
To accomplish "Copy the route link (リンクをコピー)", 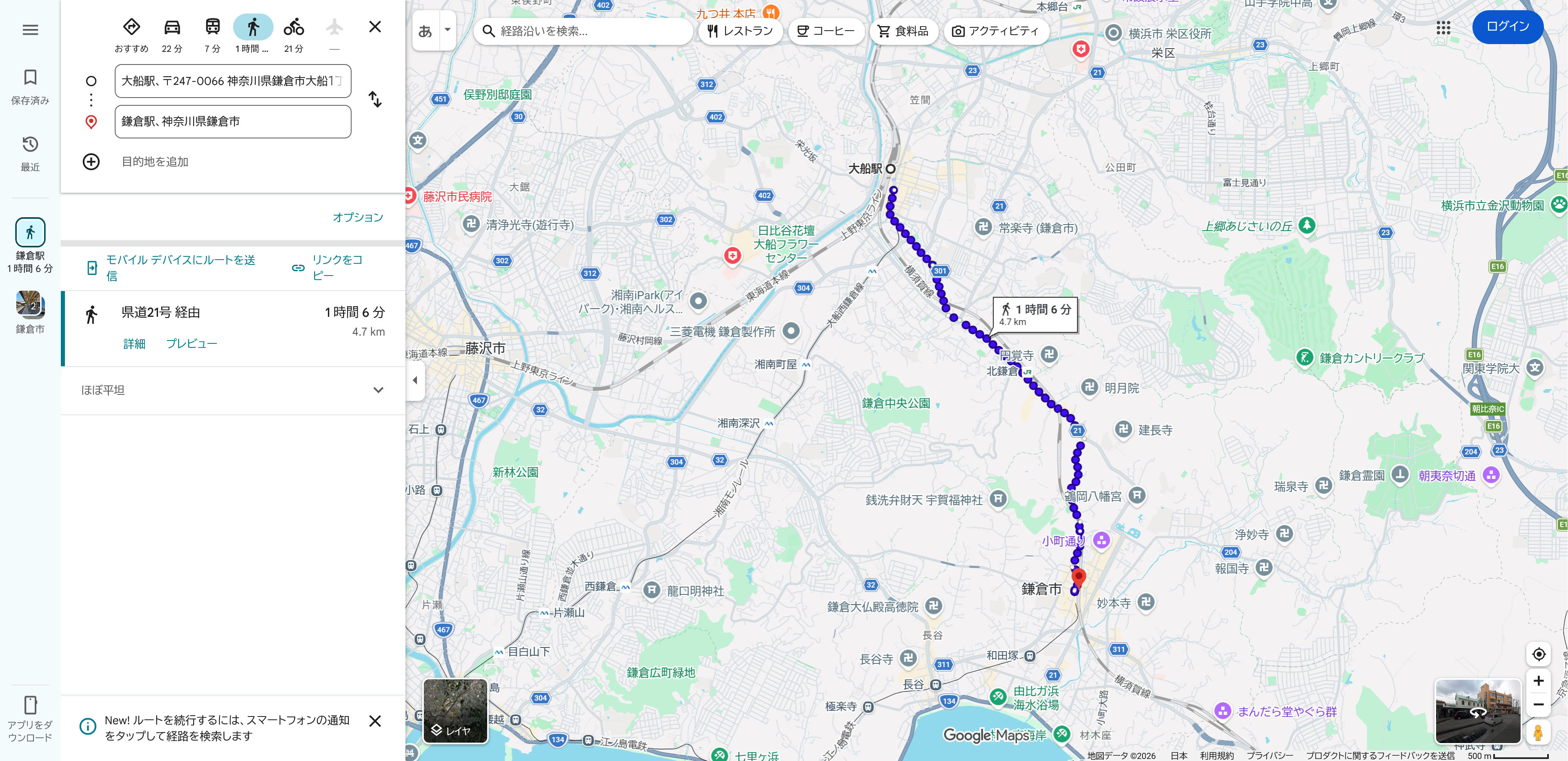I will click(328, 268).
